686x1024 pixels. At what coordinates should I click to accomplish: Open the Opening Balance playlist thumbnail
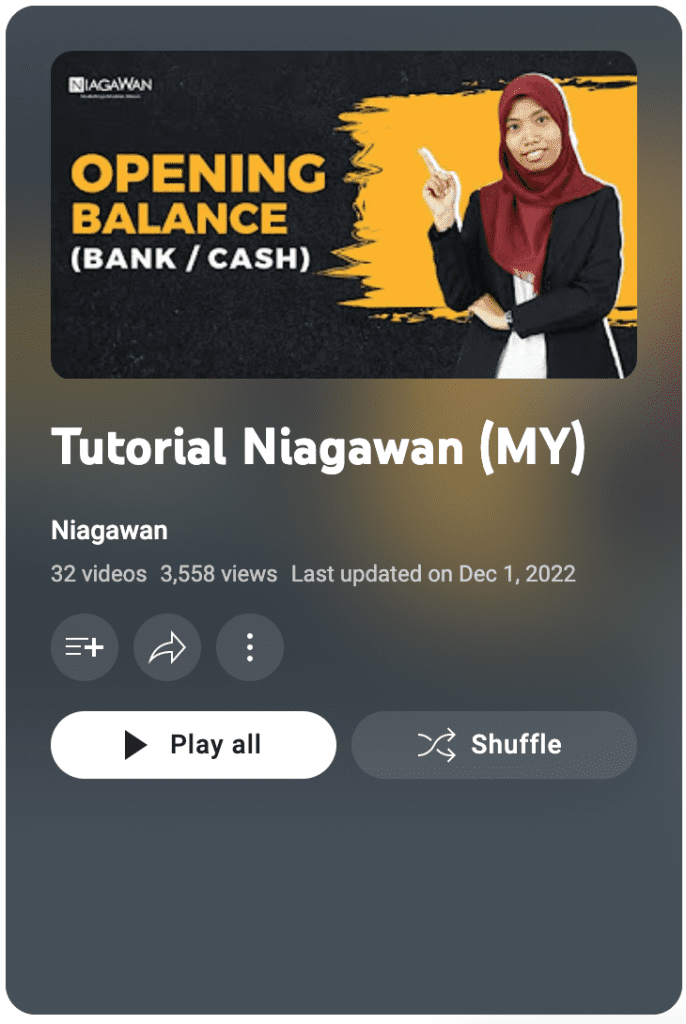(x=343, y=215)
